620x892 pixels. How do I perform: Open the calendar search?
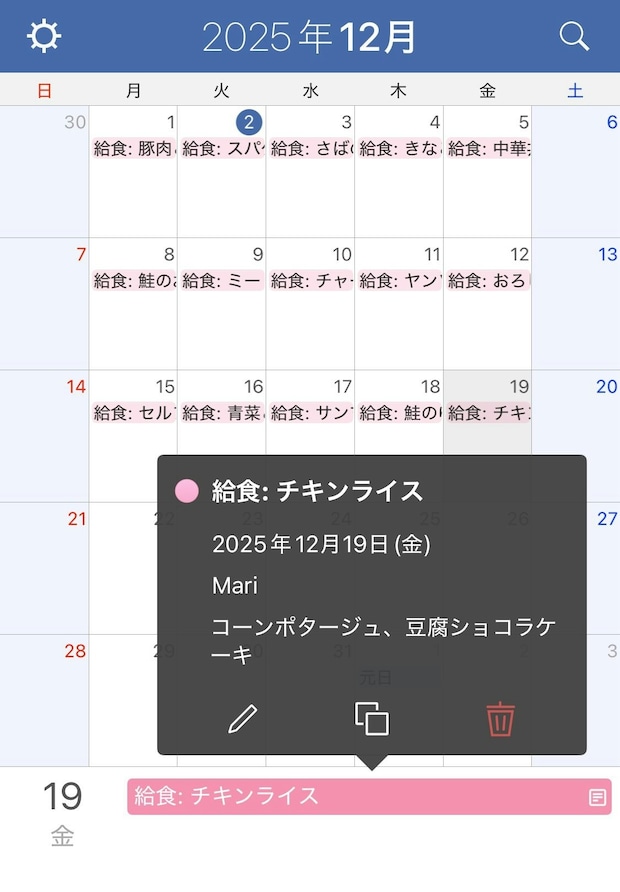[574, 37]
